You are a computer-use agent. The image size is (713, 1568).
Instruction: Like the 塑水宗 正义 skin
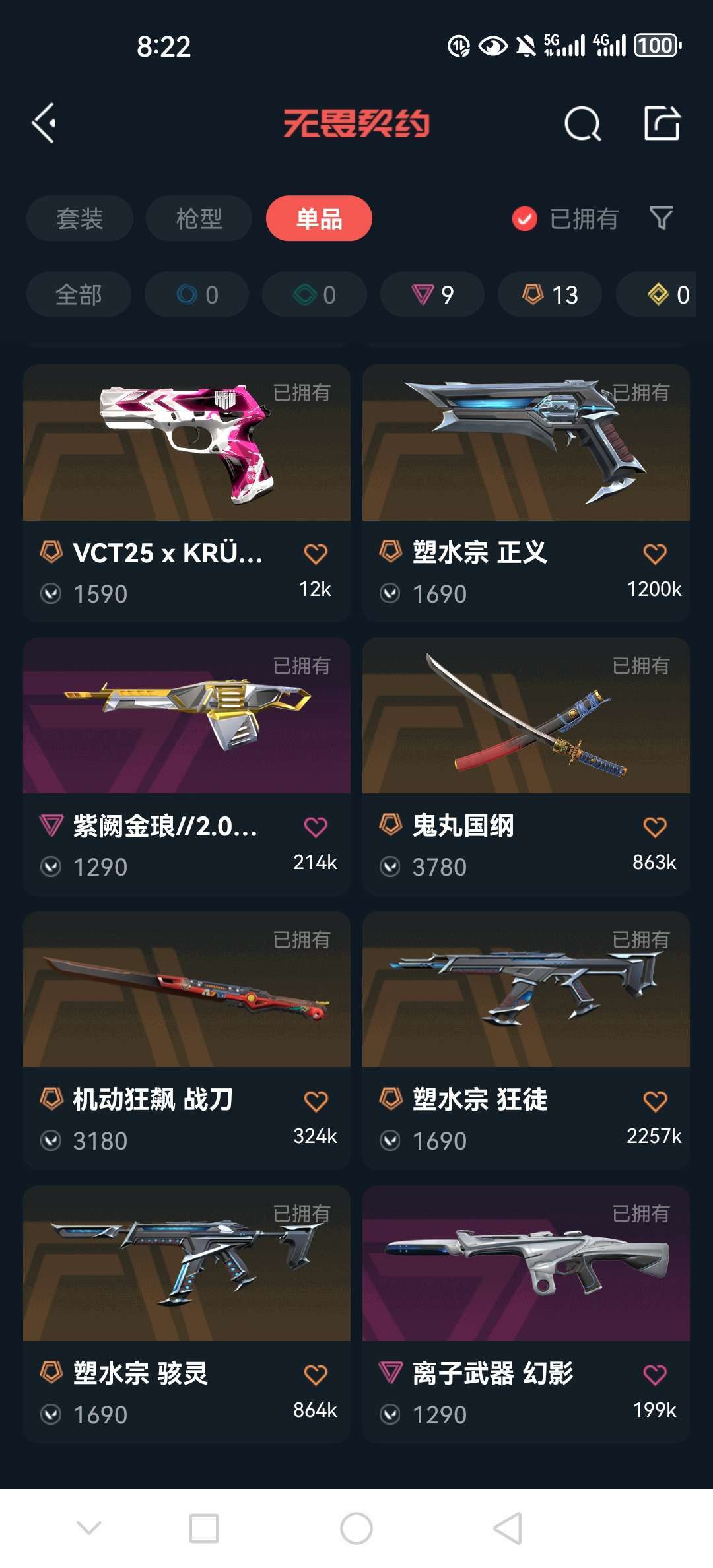tap(654, 554)
